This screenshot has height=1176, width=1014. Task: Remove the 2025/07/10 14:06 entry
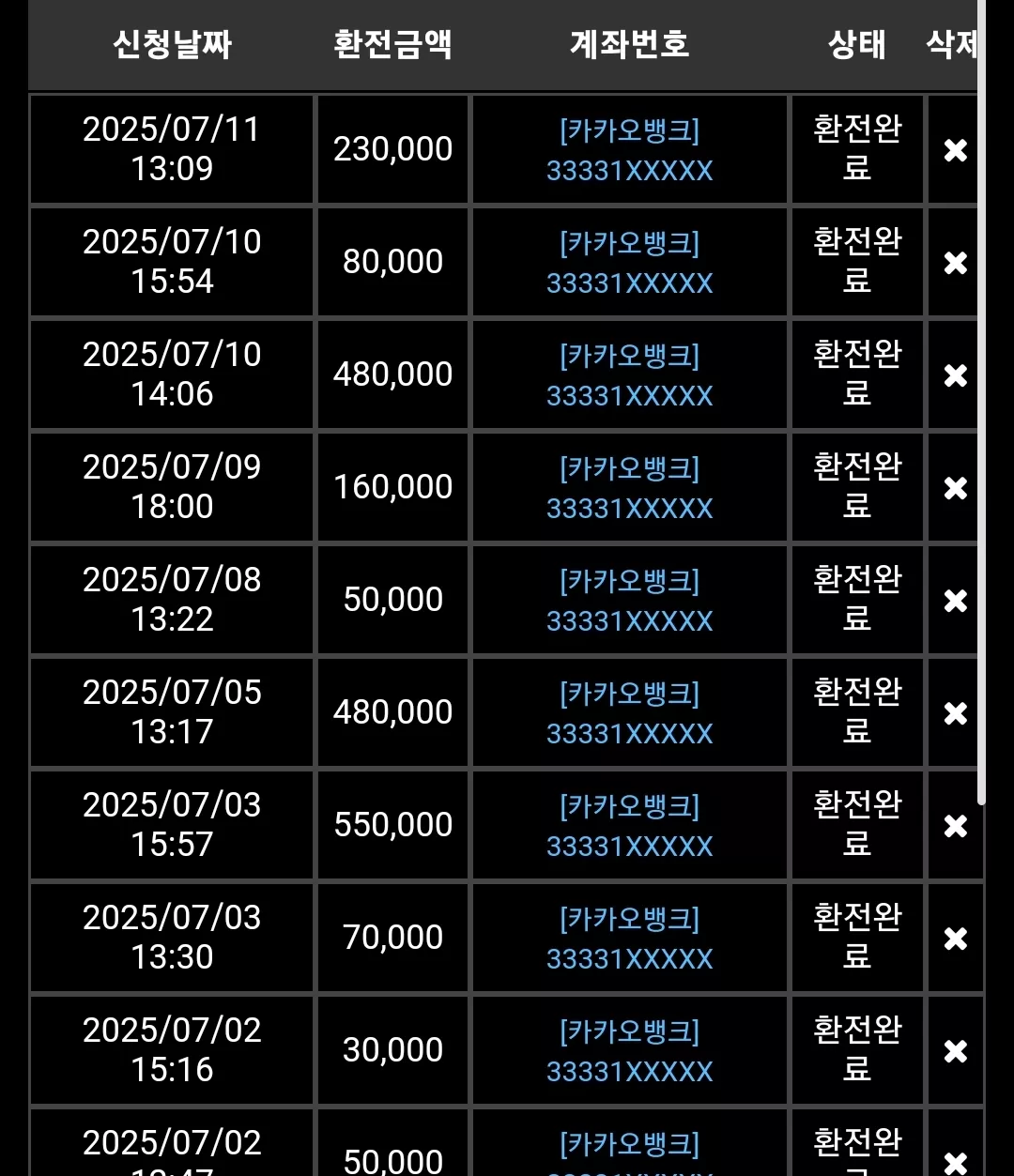tap(955, 375)
